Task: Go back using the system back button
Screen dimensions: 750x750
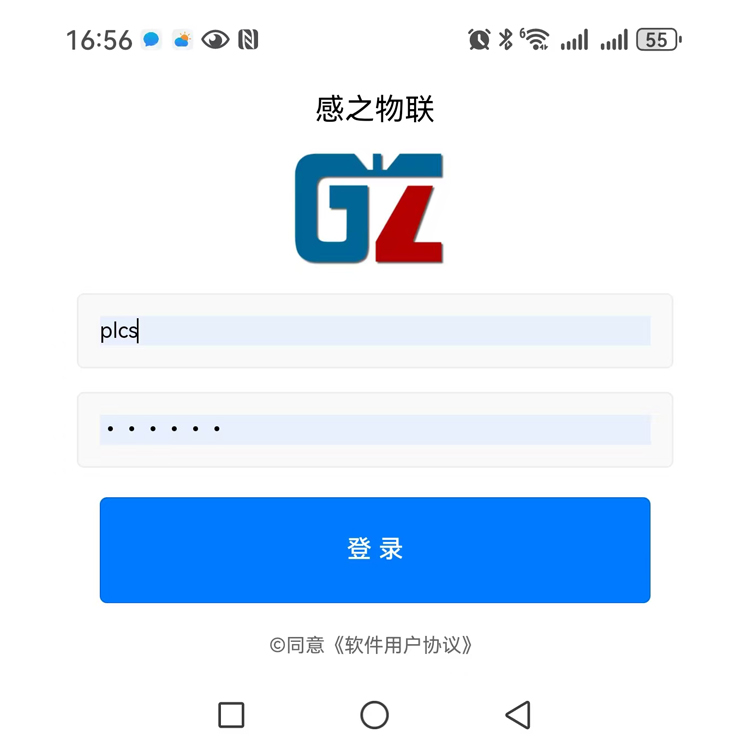Action: pos(518,714)
